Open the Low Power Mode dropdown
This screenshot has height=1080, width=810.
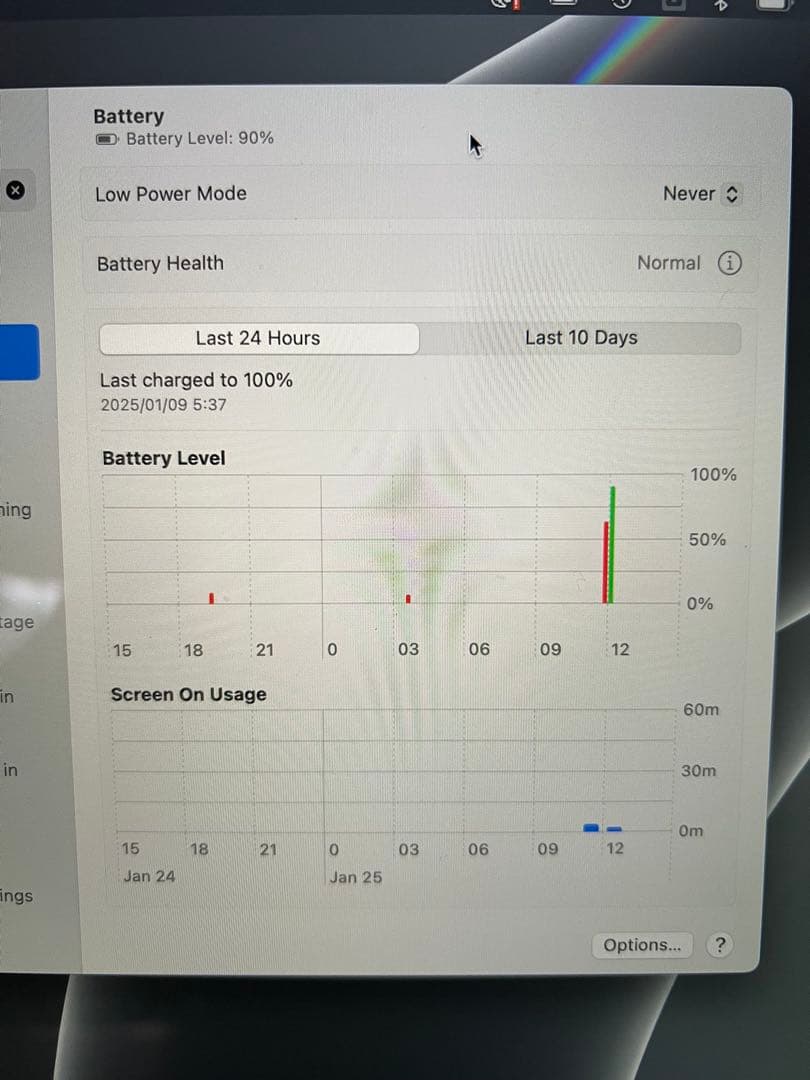[x=701, y=194]
